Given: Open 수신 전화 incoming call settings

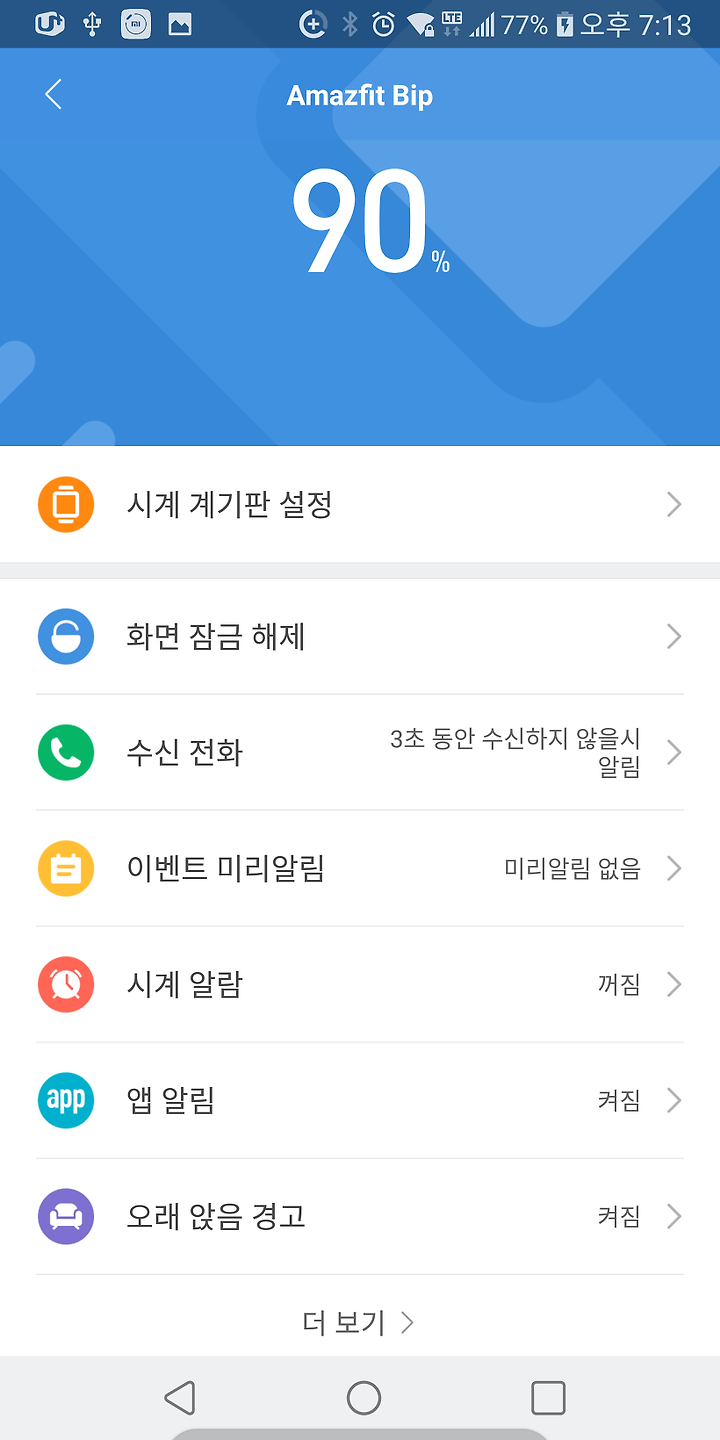Looking at the screenshot, I should [x=360, y=753].
